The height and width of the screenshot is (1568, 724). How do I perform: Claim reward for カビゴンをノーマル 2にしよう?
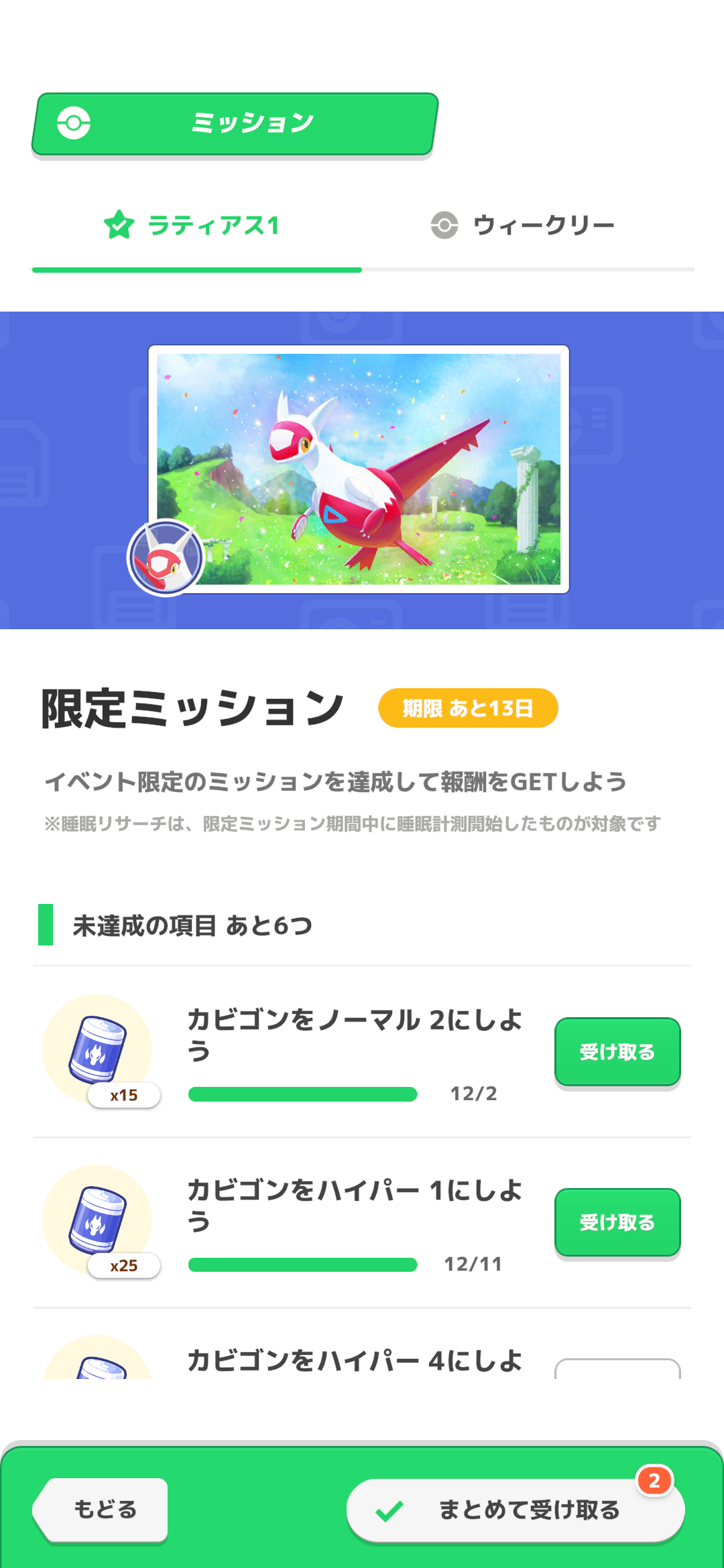click(617, 1051)
